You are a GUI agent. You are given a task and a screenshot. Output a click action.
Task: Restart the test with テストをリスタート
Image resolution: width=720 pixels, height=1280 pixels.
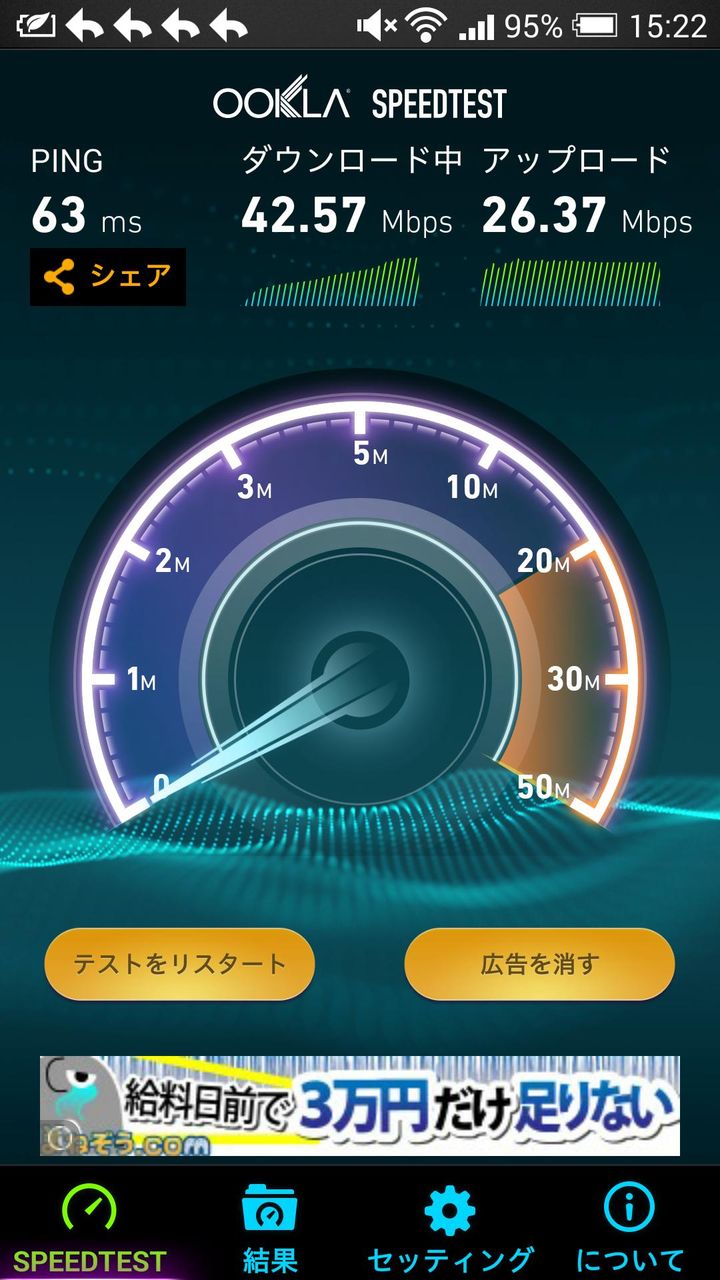point(180,964)
